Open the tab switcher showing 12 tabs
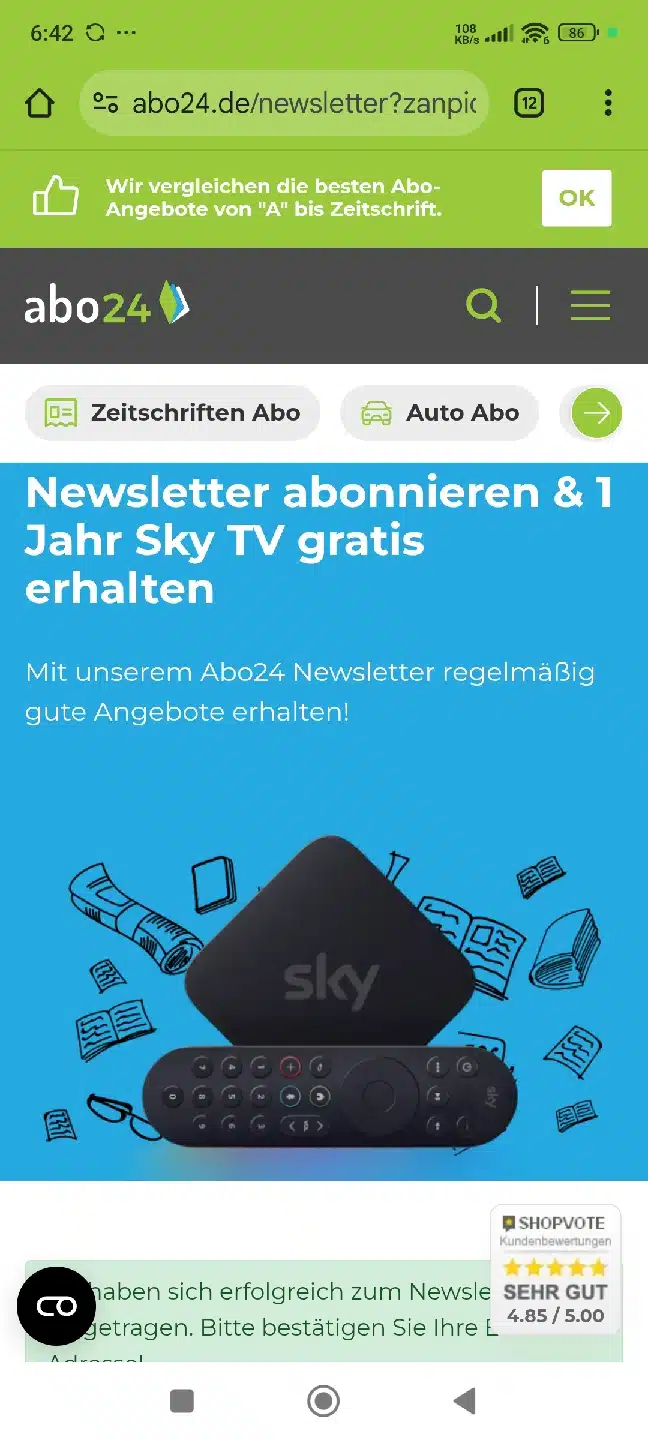The image size is (648, 1440). (x=529, y=103)
